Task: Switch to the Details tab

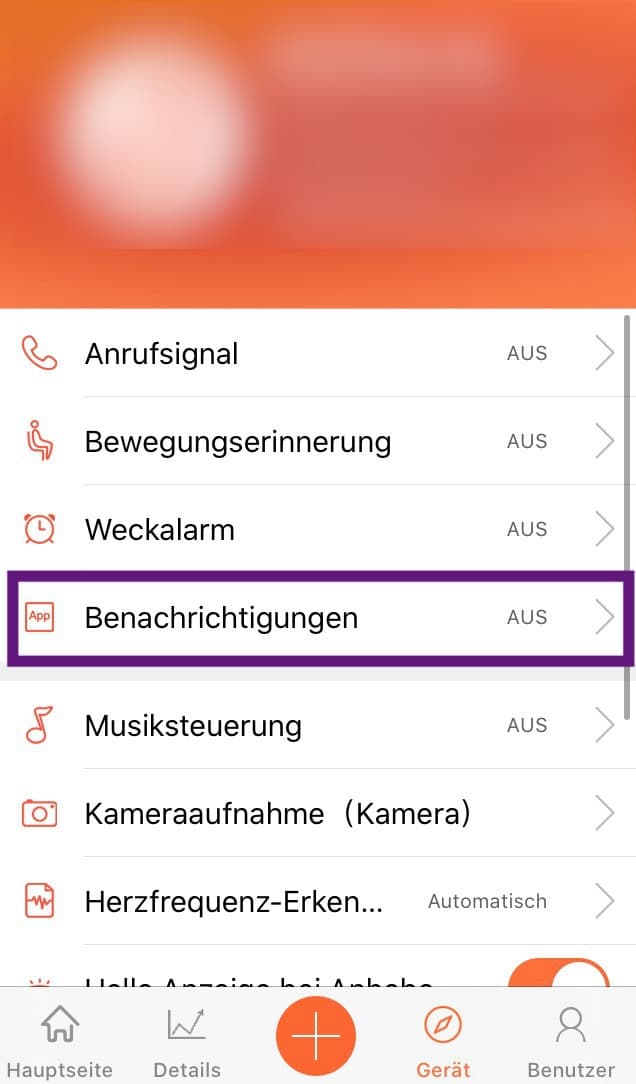Action: [x=187, y=1040]
